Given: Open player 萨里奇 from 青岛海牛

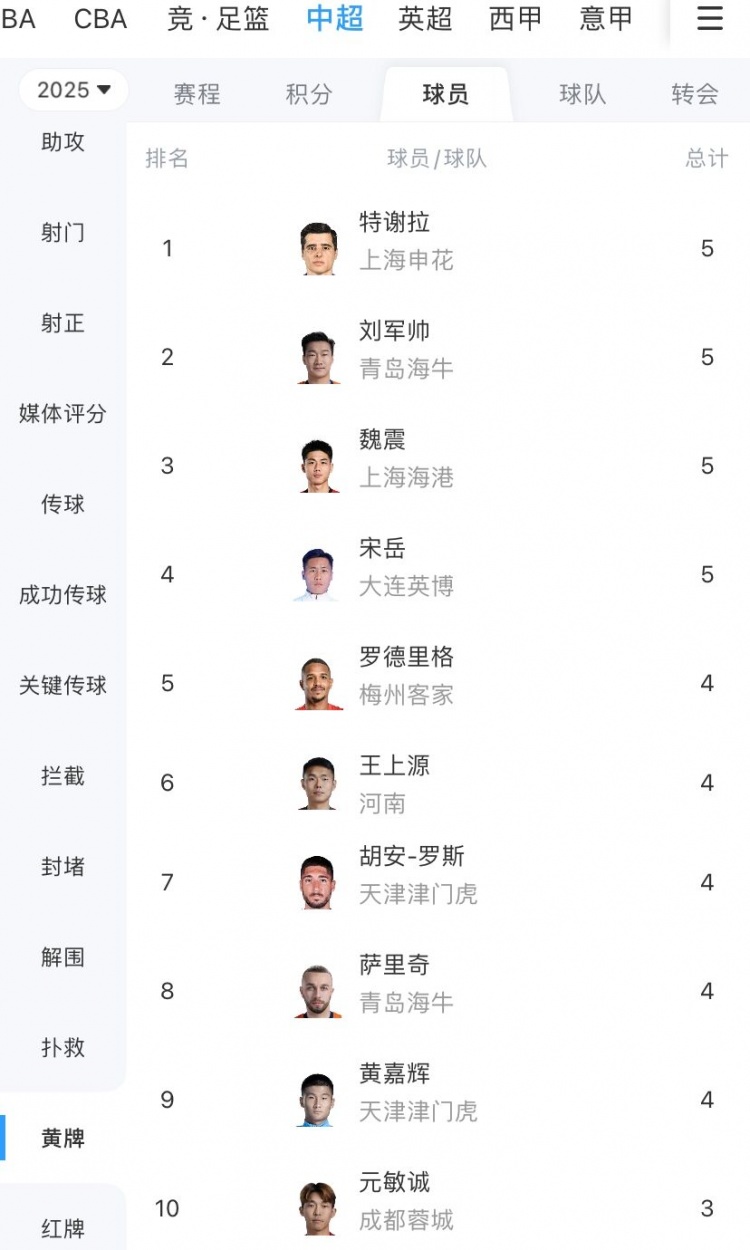Looking at the screenshot, I should (394, 983).
